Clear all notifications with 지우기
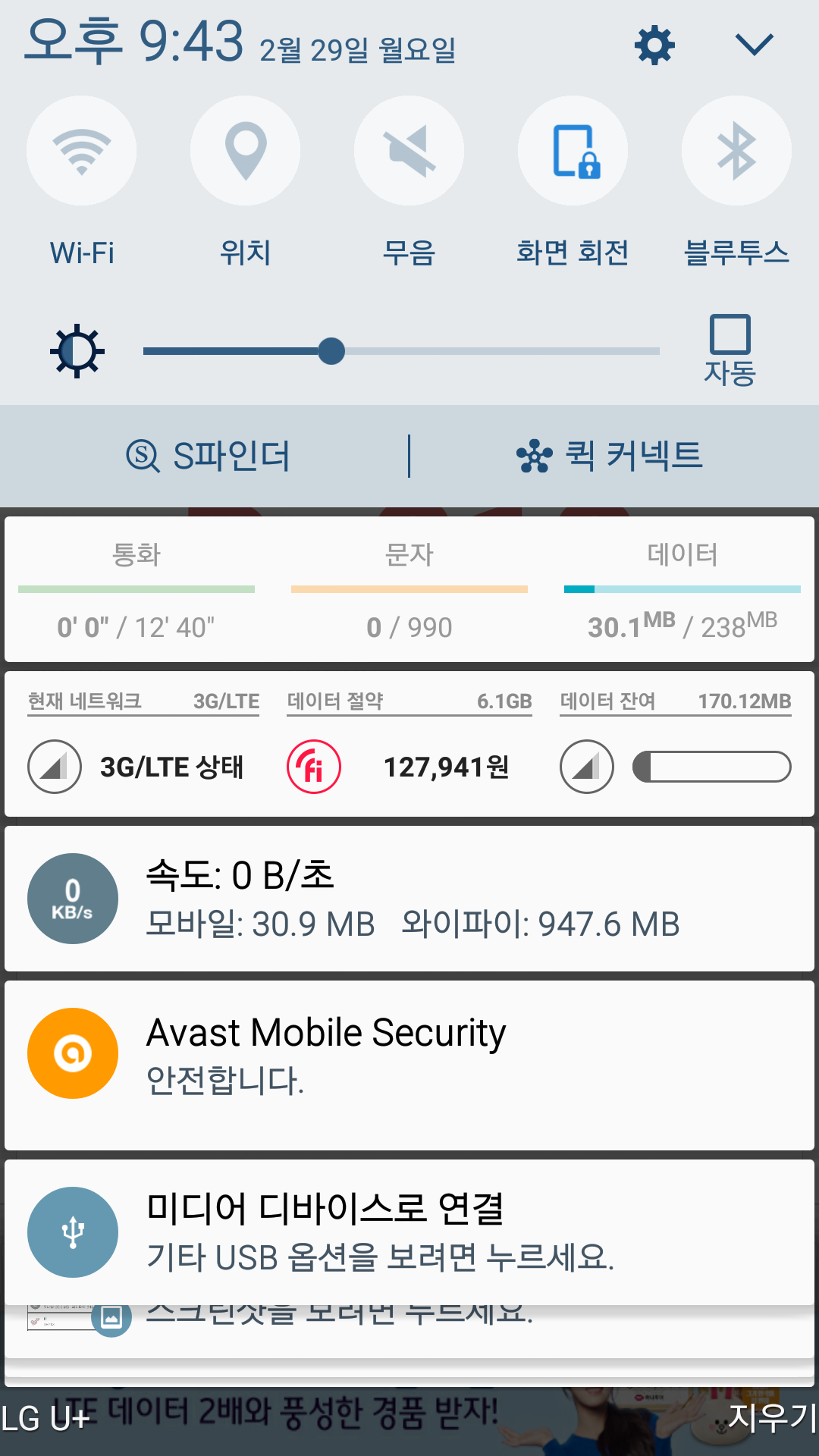819x1456 pixels. [771, 1417]
